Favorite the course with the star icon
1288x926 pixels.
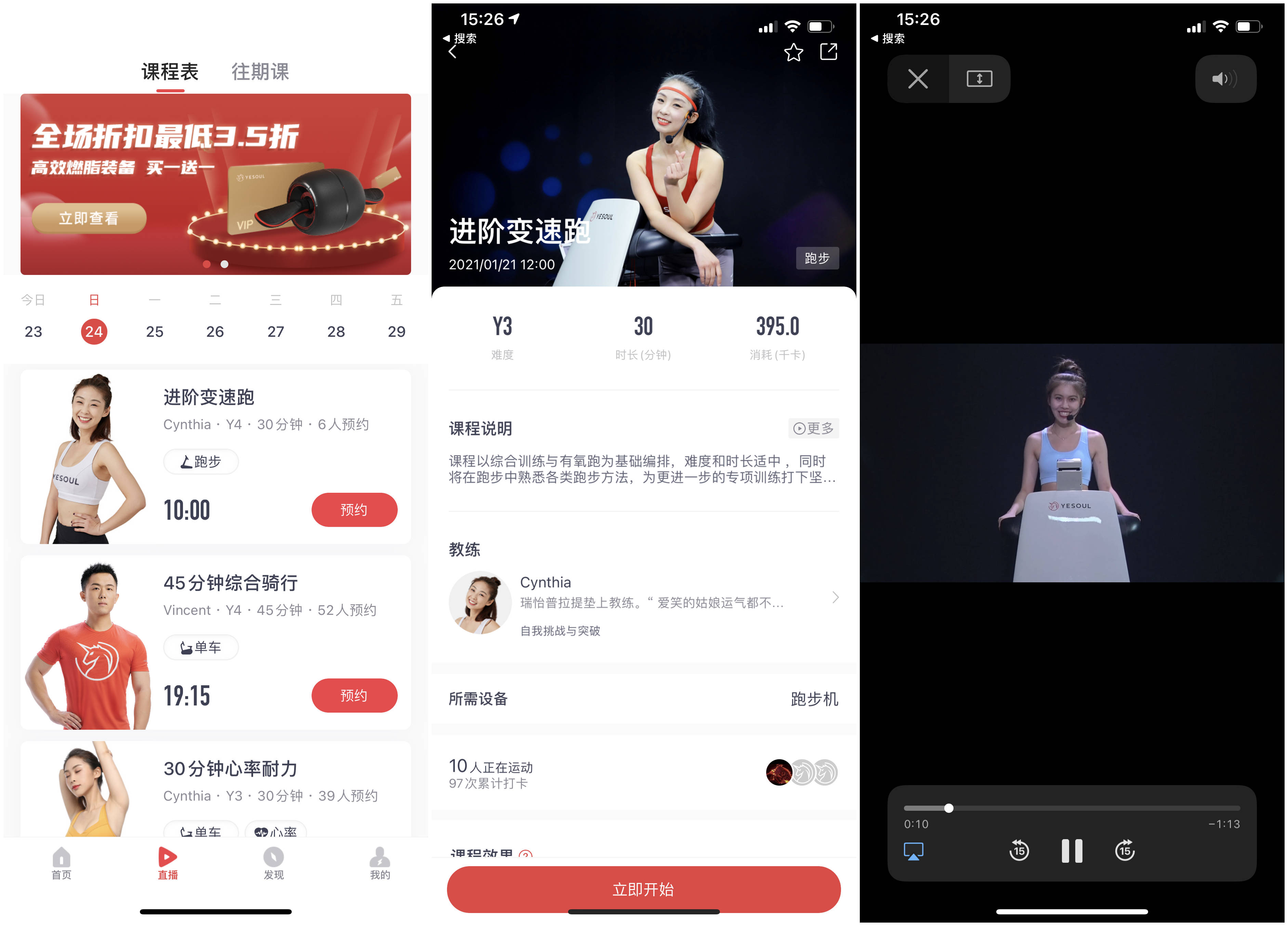(x=793, y=53)
